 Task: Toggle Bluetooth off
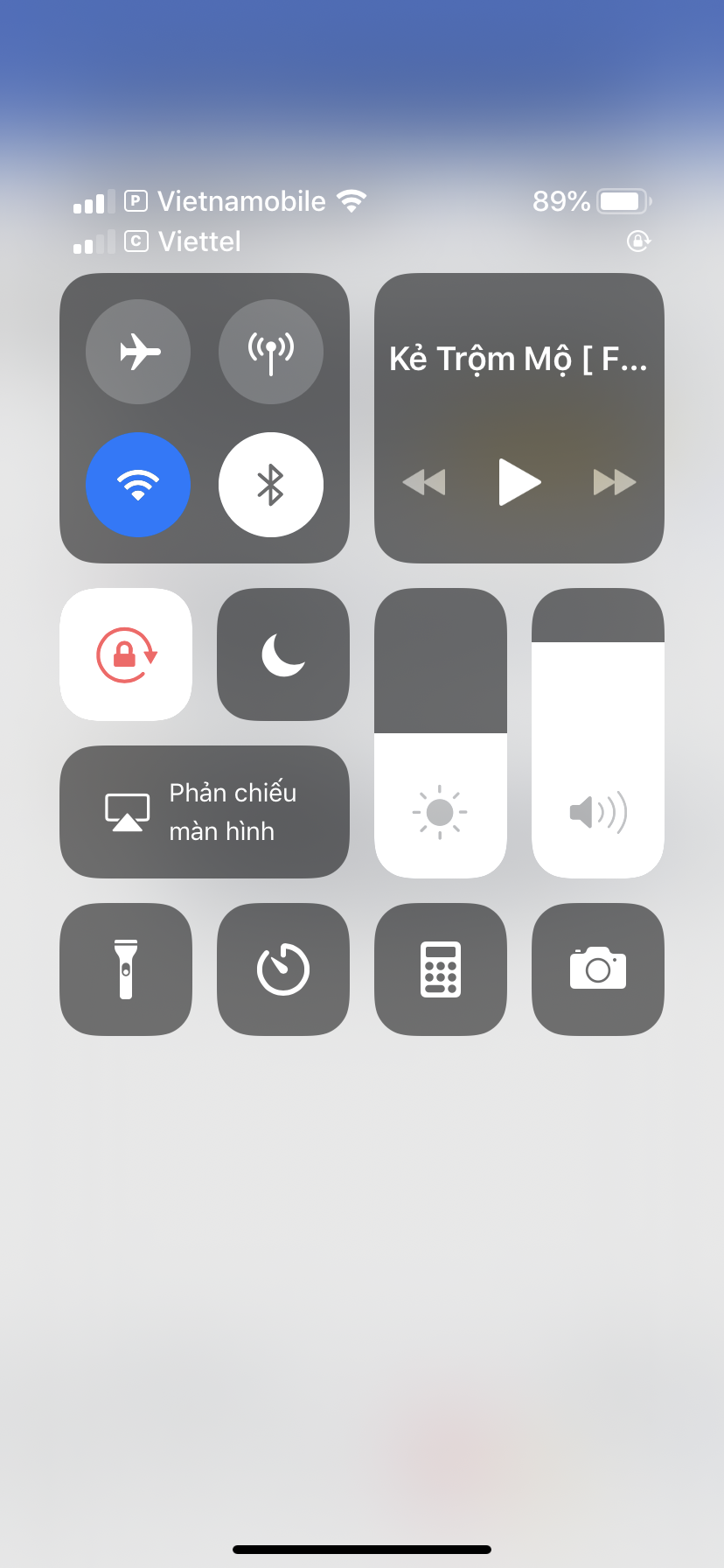click(x=271, y=485)
